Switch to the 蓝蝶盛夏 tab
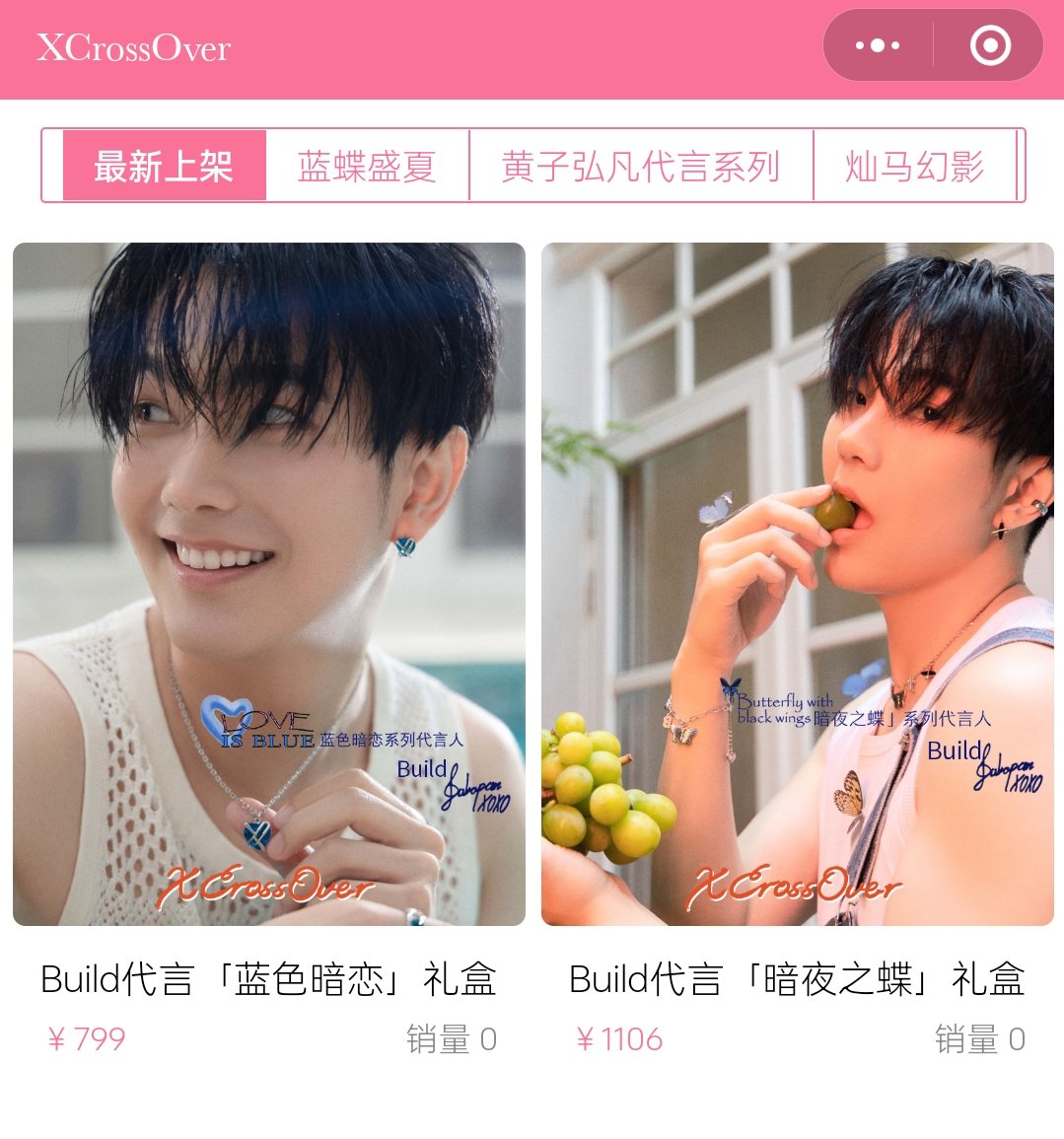The width and height of the screenshot is (1064, 1139). [367, 166]
